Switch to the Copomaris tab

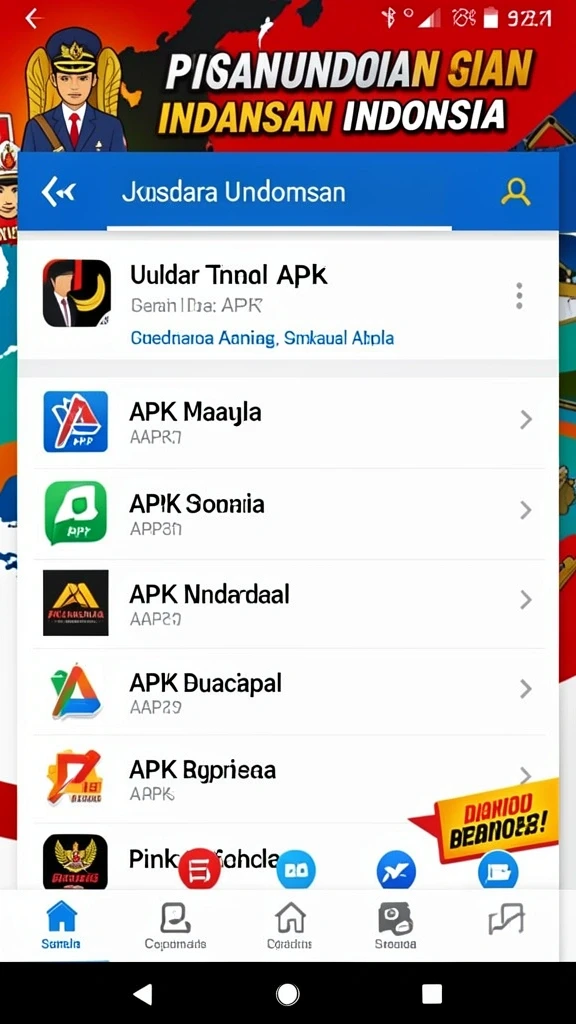(175, 924)
